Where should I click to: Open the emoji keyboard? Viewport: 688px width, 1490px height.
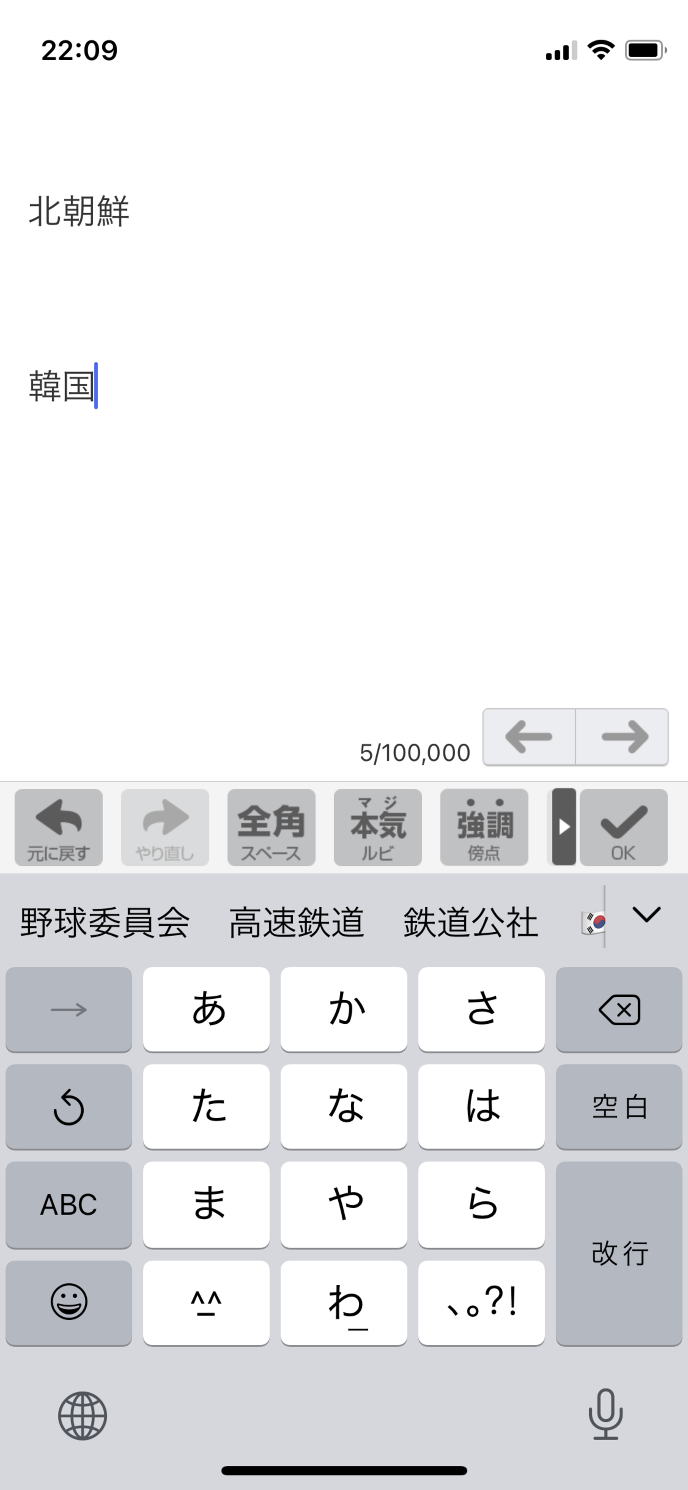click(68, 1302)
